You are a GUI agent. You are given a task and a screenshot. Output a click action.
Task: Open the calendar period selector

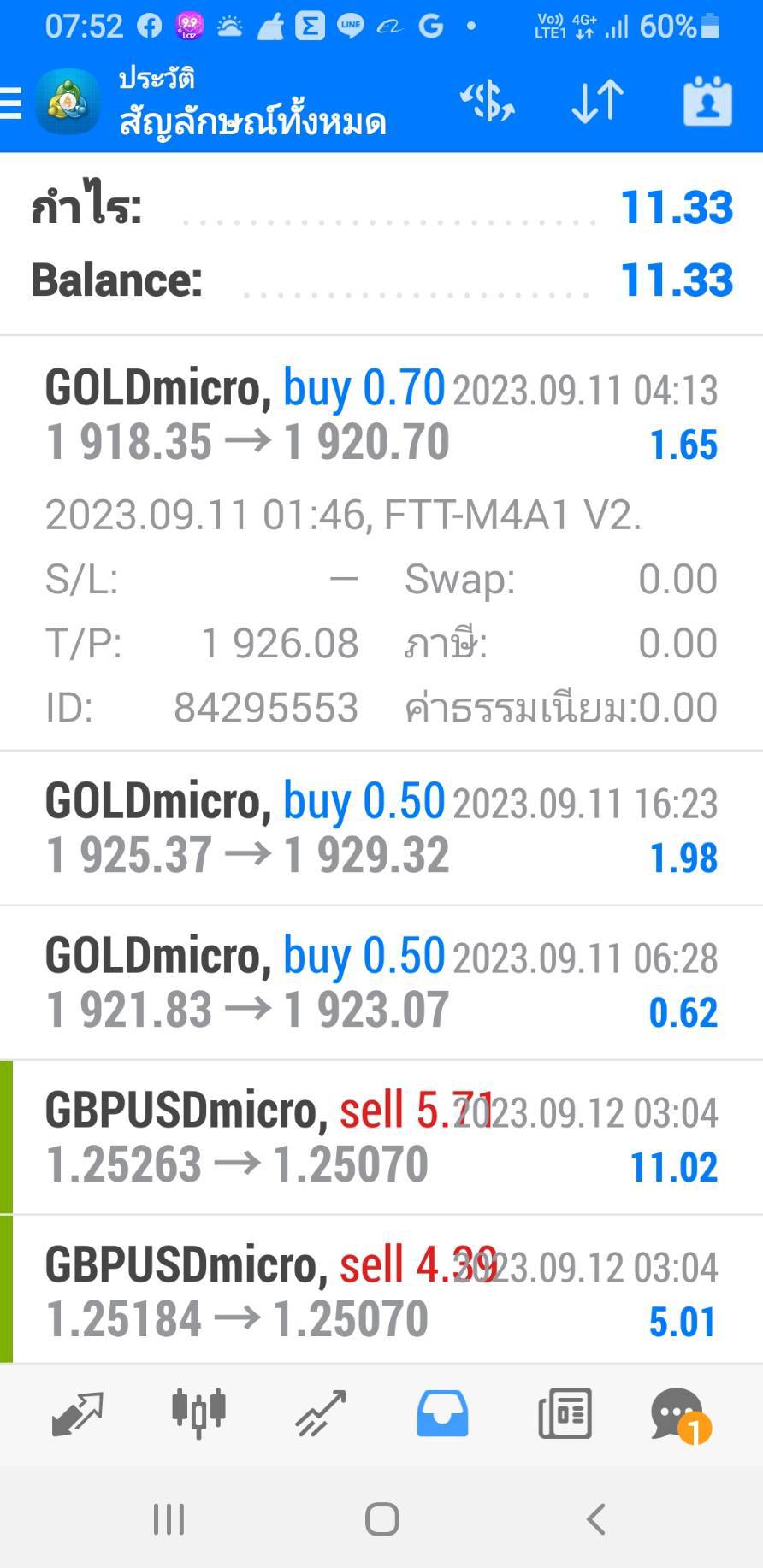point(707,102)
